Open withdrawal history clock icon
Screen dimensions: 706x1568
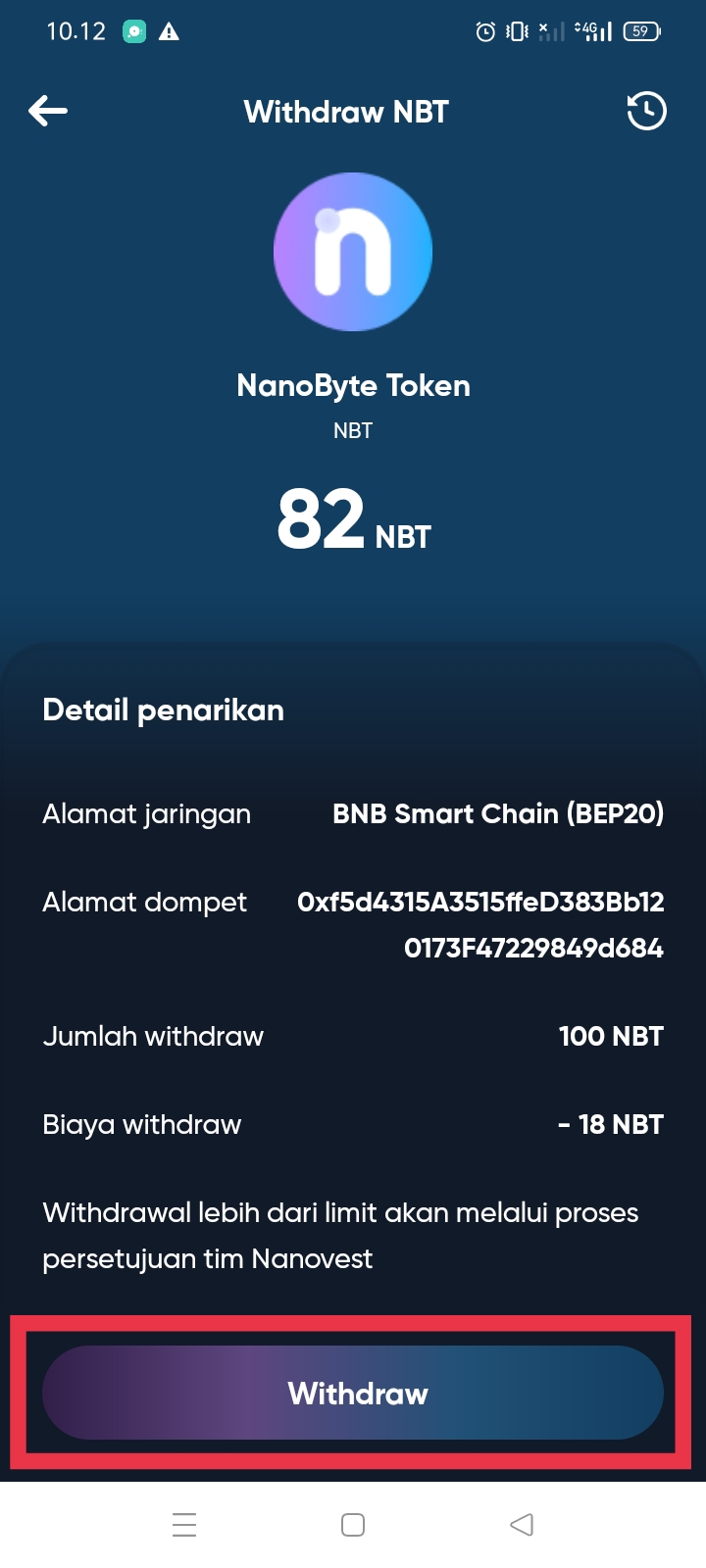(x=646, y=112)
